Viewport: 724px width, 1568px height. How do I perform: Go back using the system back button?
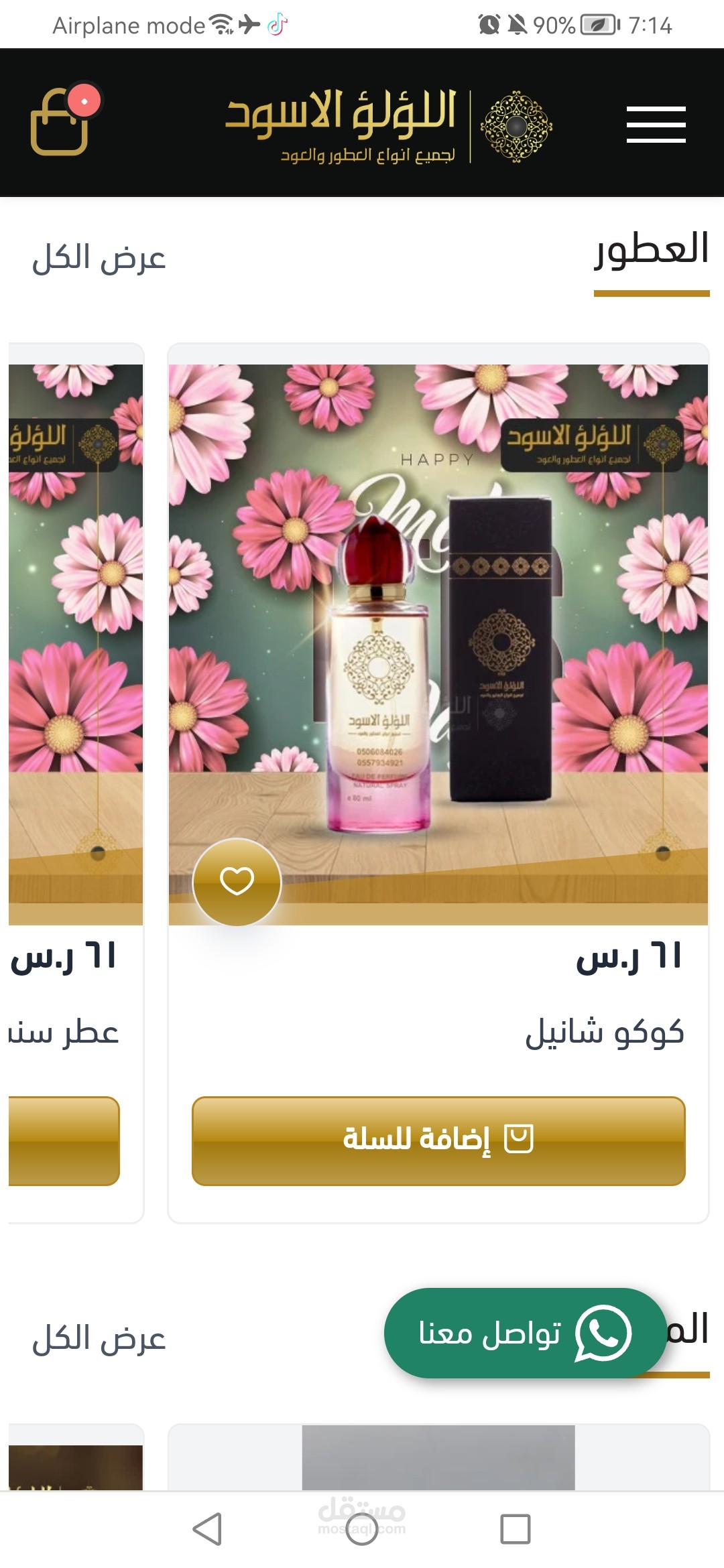pyautogui.click(x=207, y=1529)
